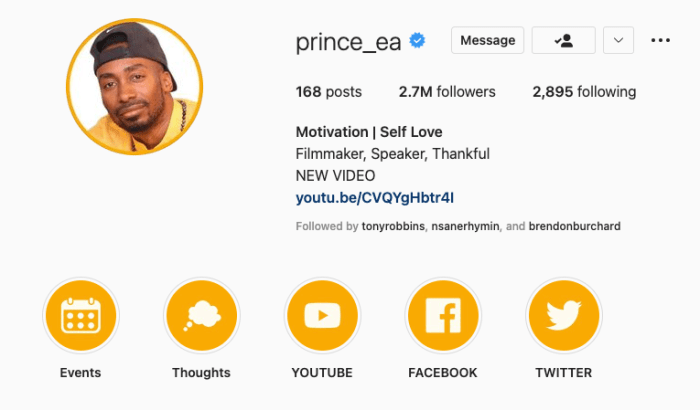Viewport: 700px width, 410px height.
Task: Visit brendonburchard's profile link
Action: point(575,227)
